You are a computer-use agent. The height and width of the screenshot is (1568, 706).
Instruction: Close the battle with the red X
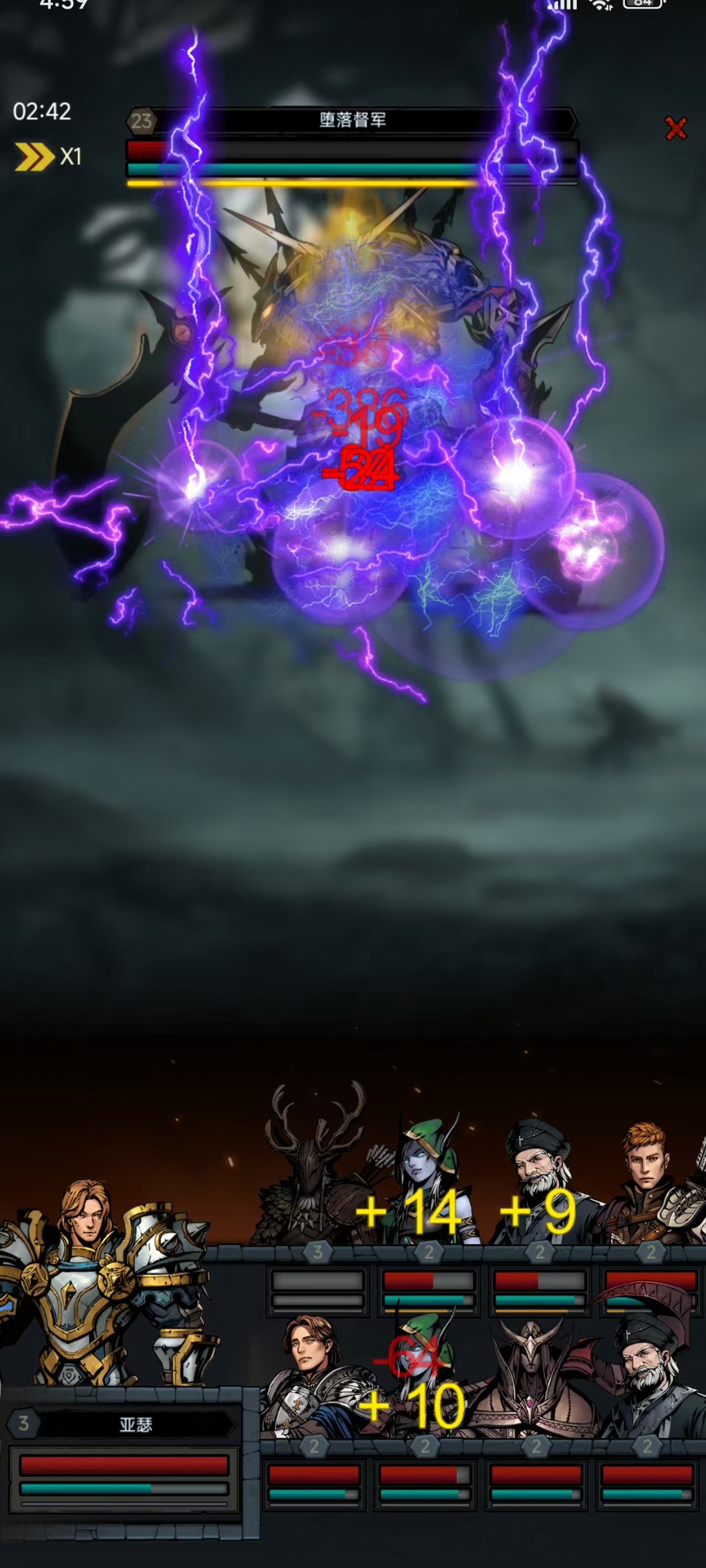click(675, 128)
